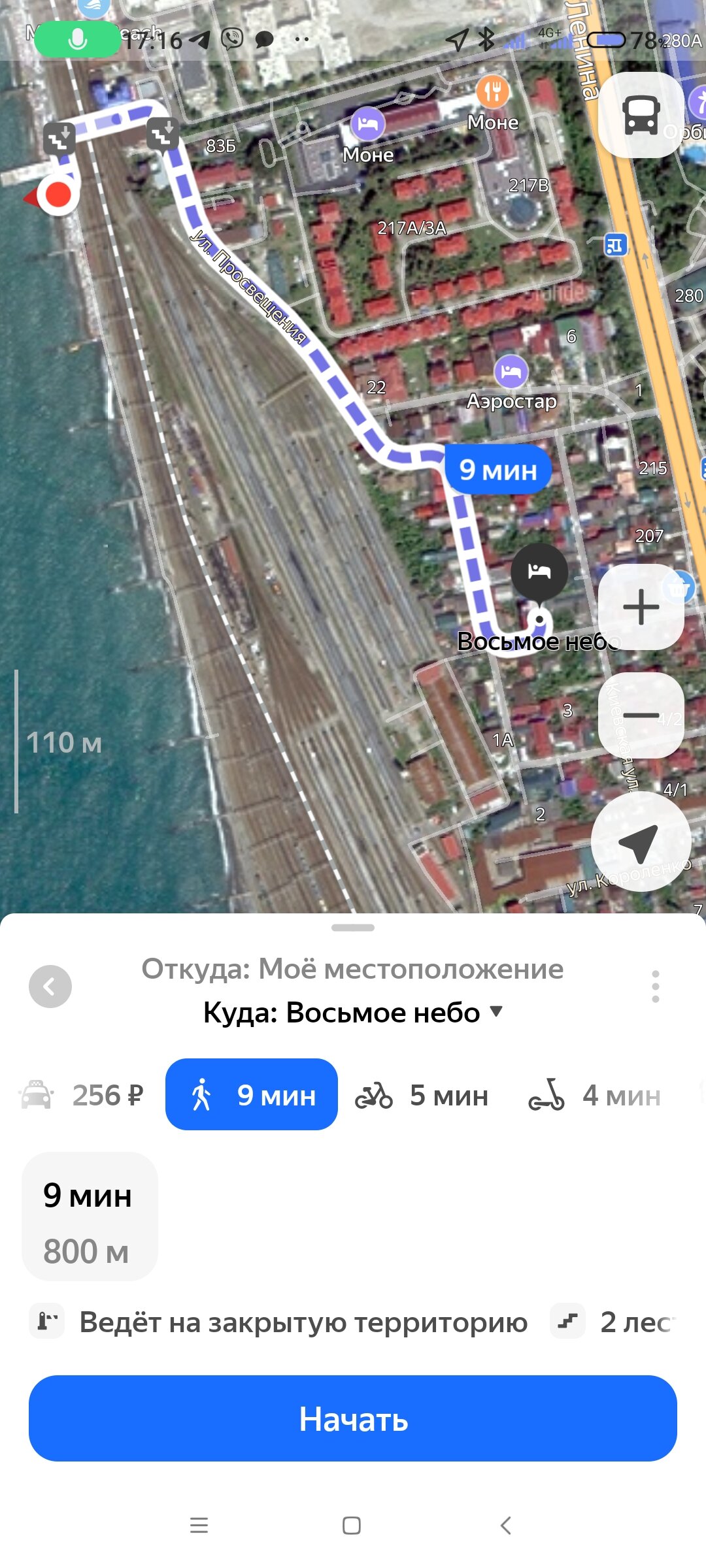Tap the Восьмое небо destination pin
This screenshot has width=706, height=1568.
coord(539,573)
